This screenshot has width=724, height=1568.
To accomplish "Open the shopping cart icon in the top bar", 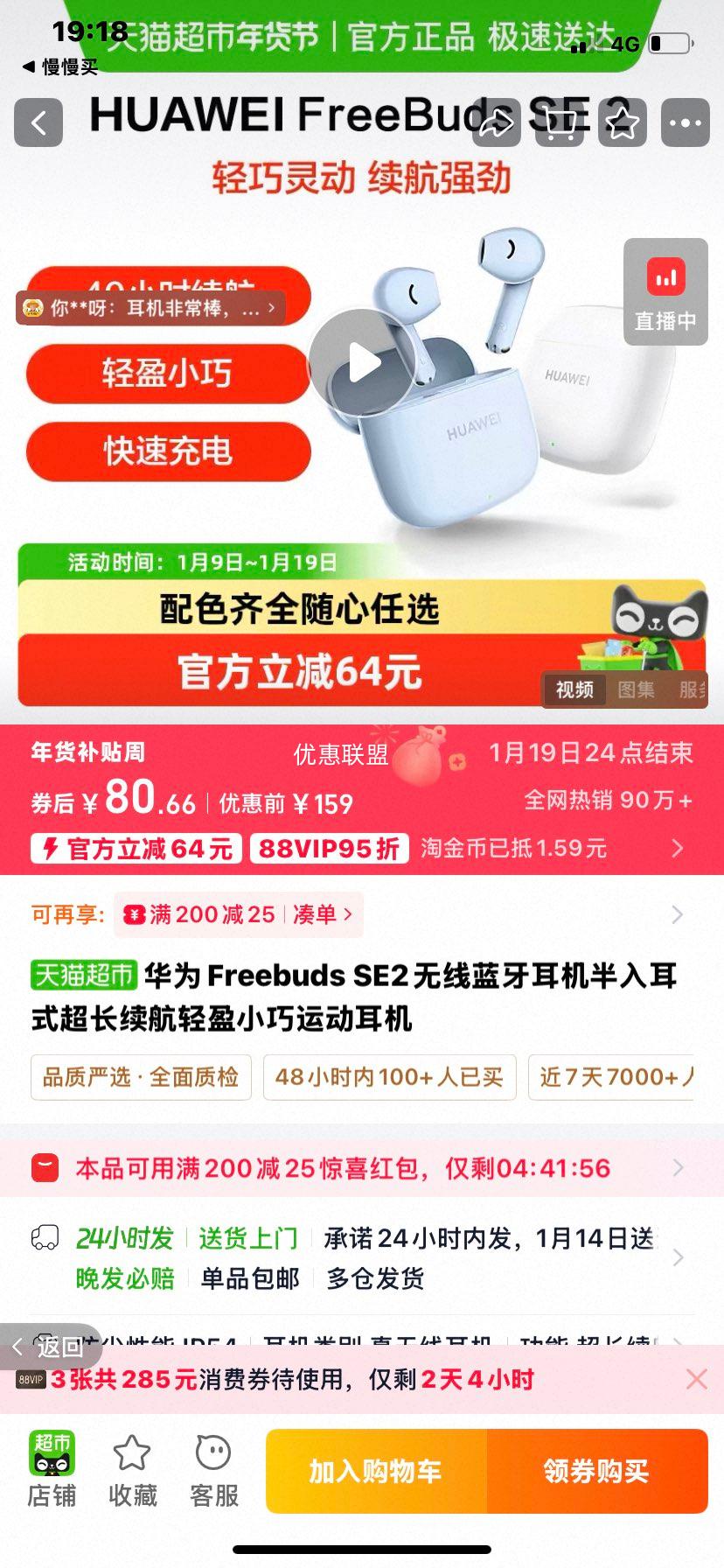I will click(559, 124).
